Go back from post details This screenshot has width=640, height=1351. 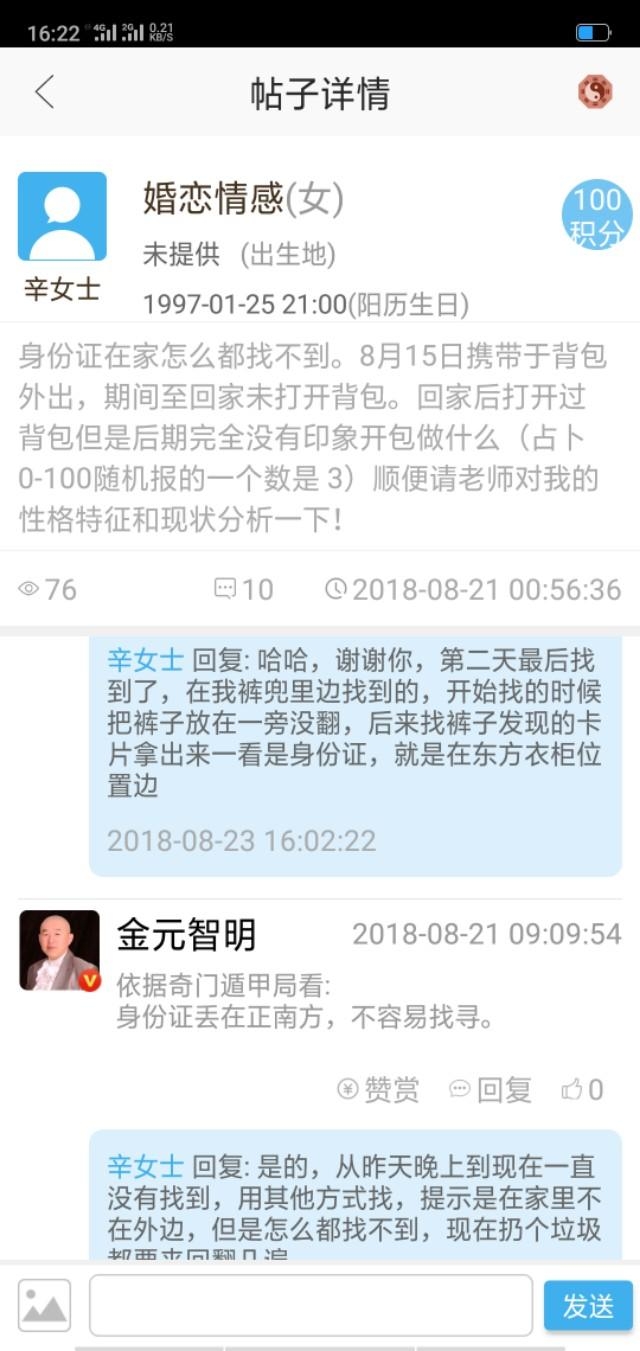click(x=44, y=92)
